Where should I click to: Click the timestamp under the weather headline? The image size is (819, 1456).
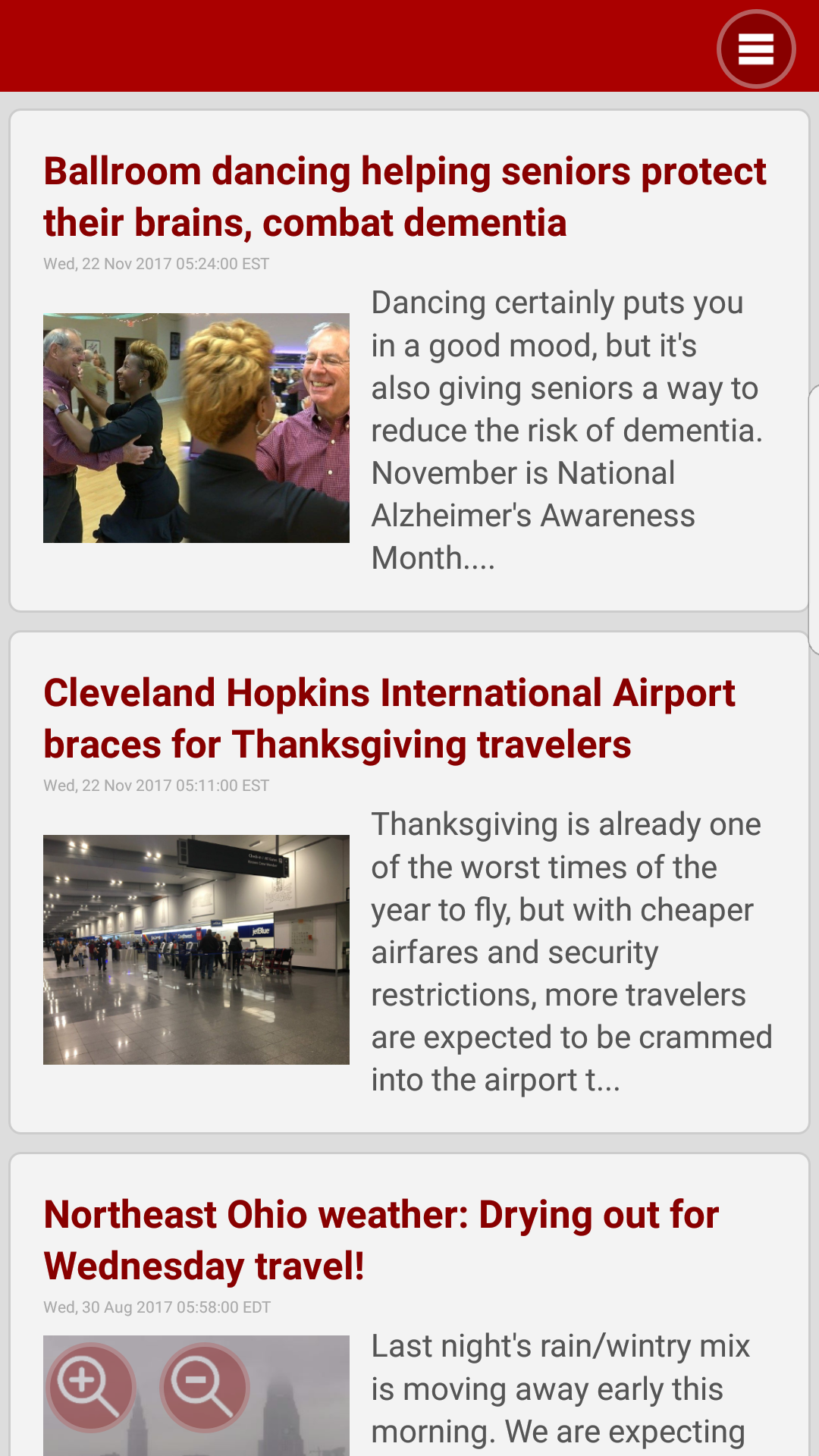point(156,1307)
